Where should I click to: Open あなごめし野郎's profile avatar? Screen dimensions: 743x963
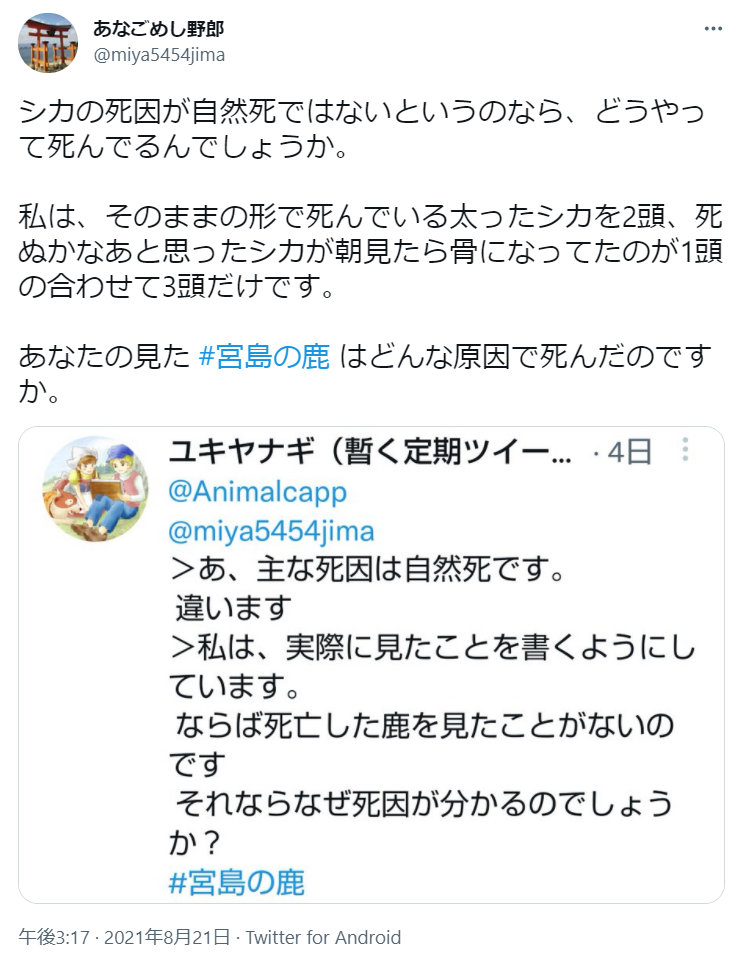tap(48, 43)
